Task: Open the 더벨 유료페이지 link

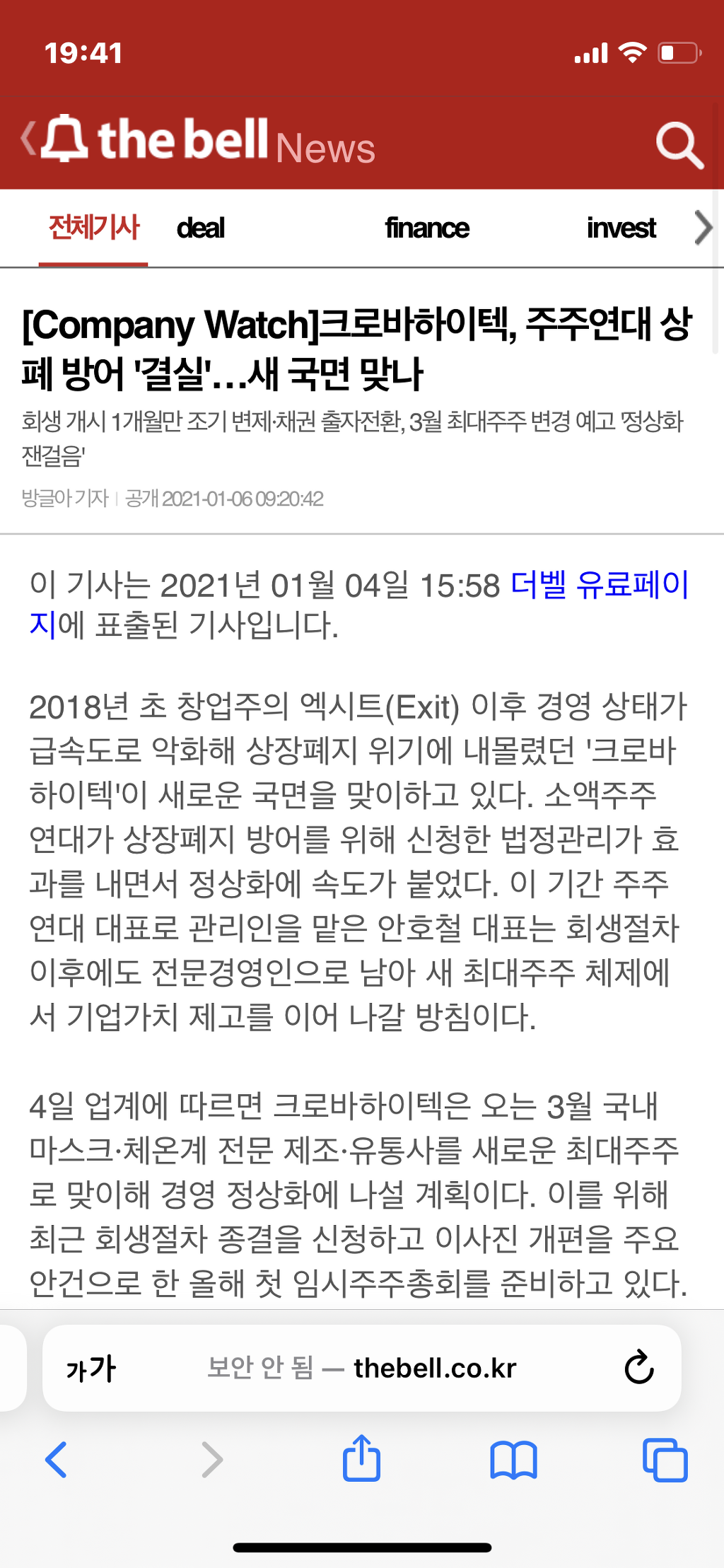Action: [360, 605]
